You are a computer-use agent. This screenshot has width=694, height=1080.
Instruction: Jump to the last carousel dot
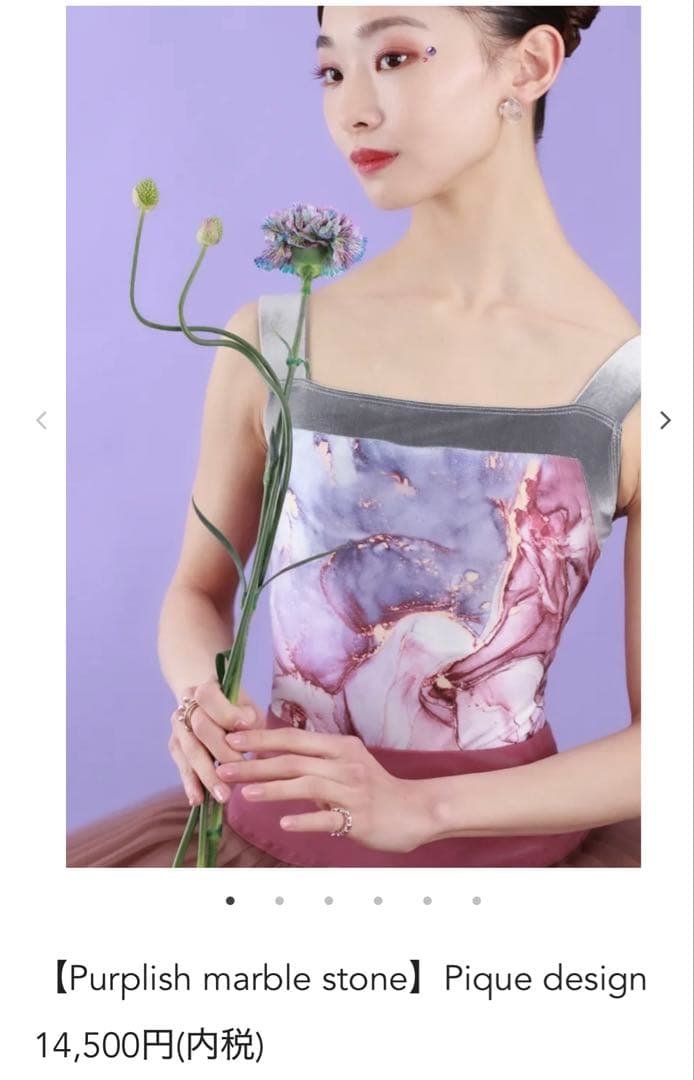476,900
